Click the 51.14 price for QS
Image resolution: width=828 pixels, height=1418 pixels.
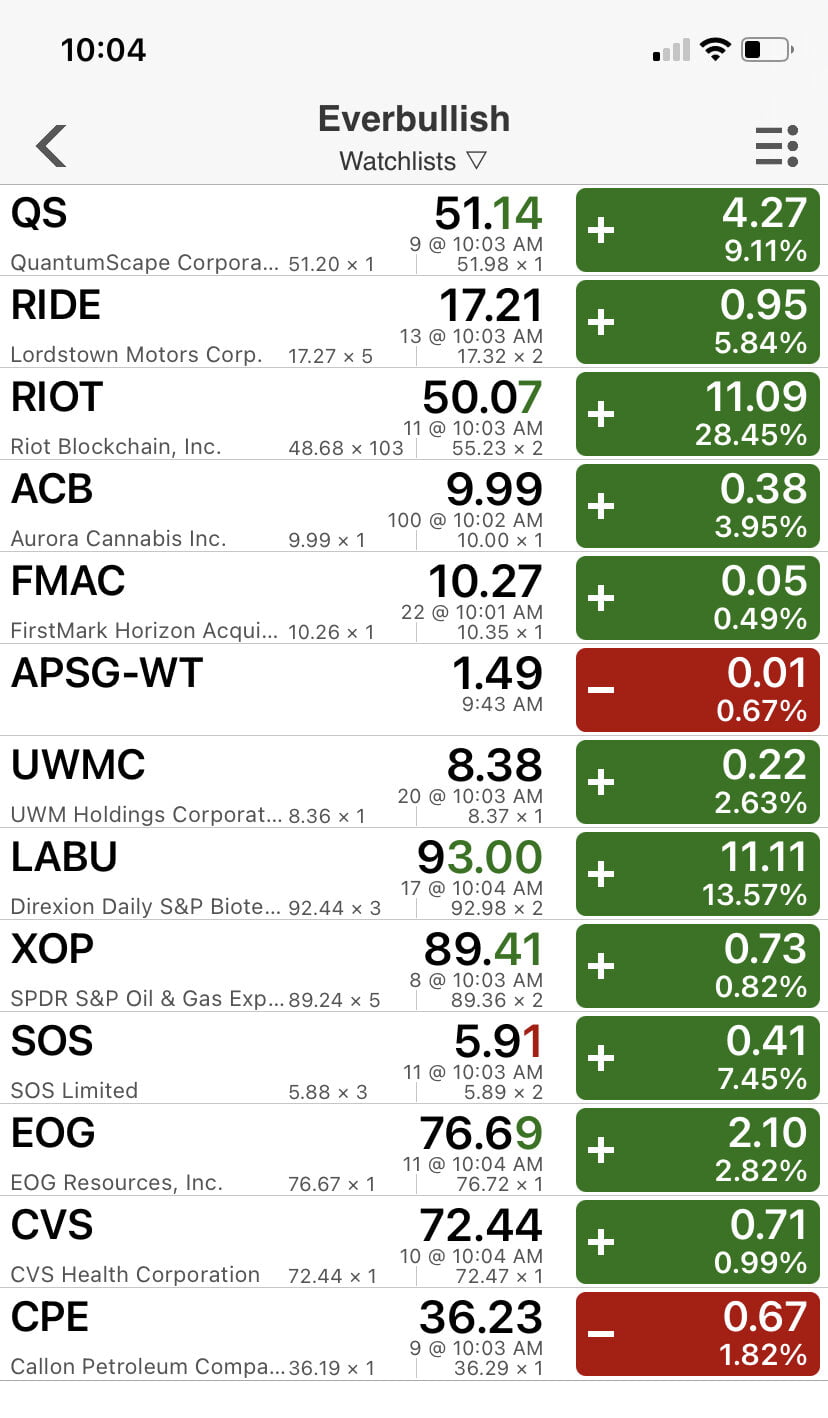tap(490, 214)
